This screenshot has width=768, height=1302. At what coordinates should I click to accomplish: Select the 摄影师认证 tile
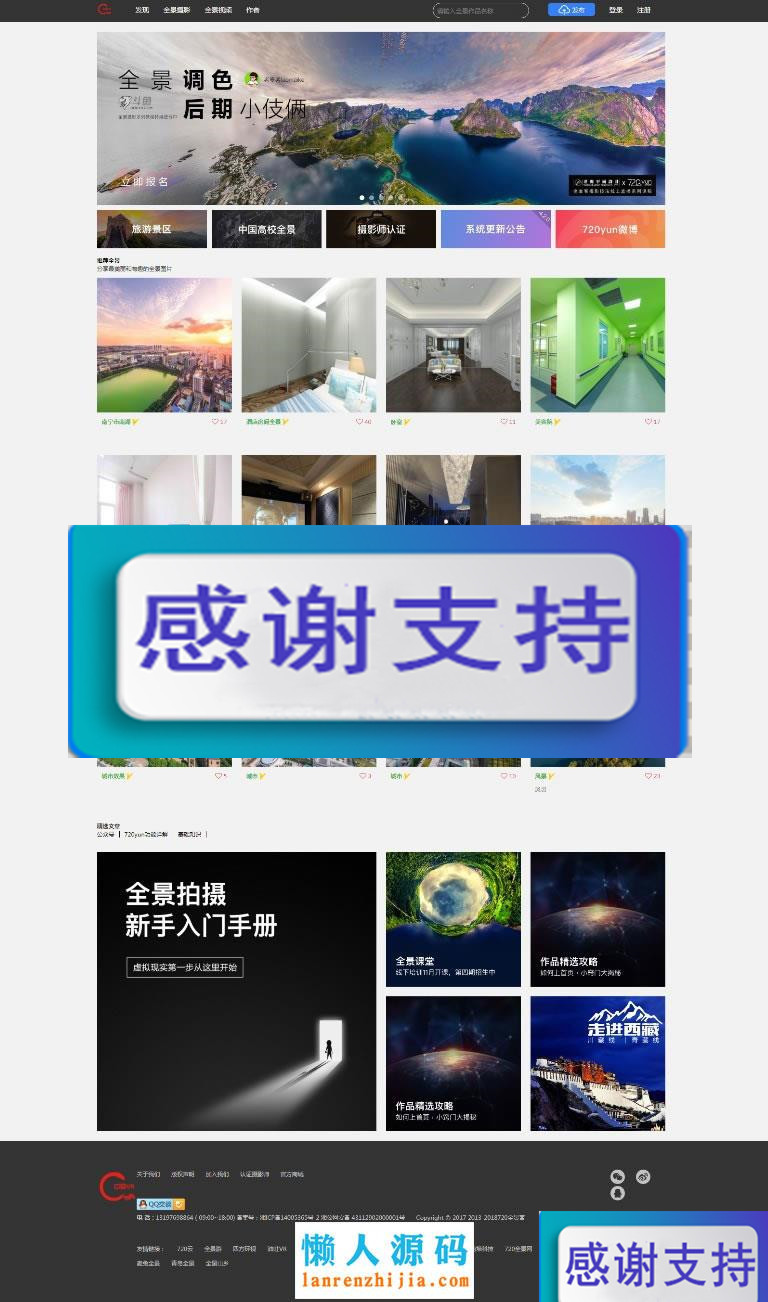click(381, 229)
